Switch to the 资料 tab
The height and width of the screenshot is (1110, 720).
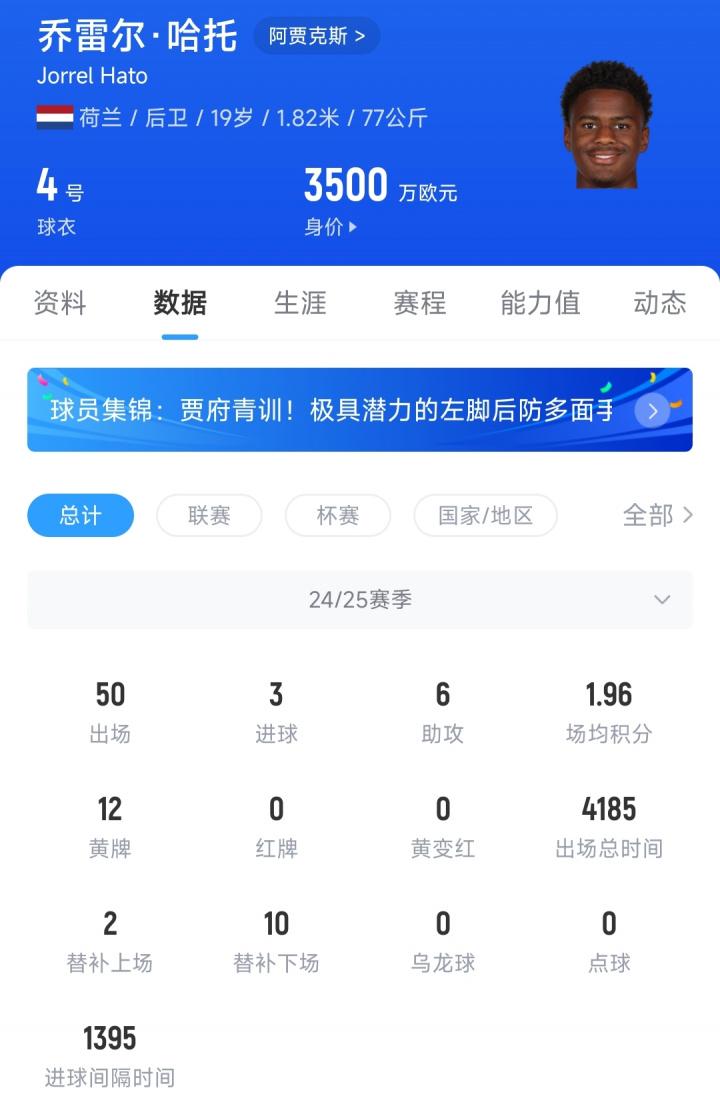coord(60,303)
